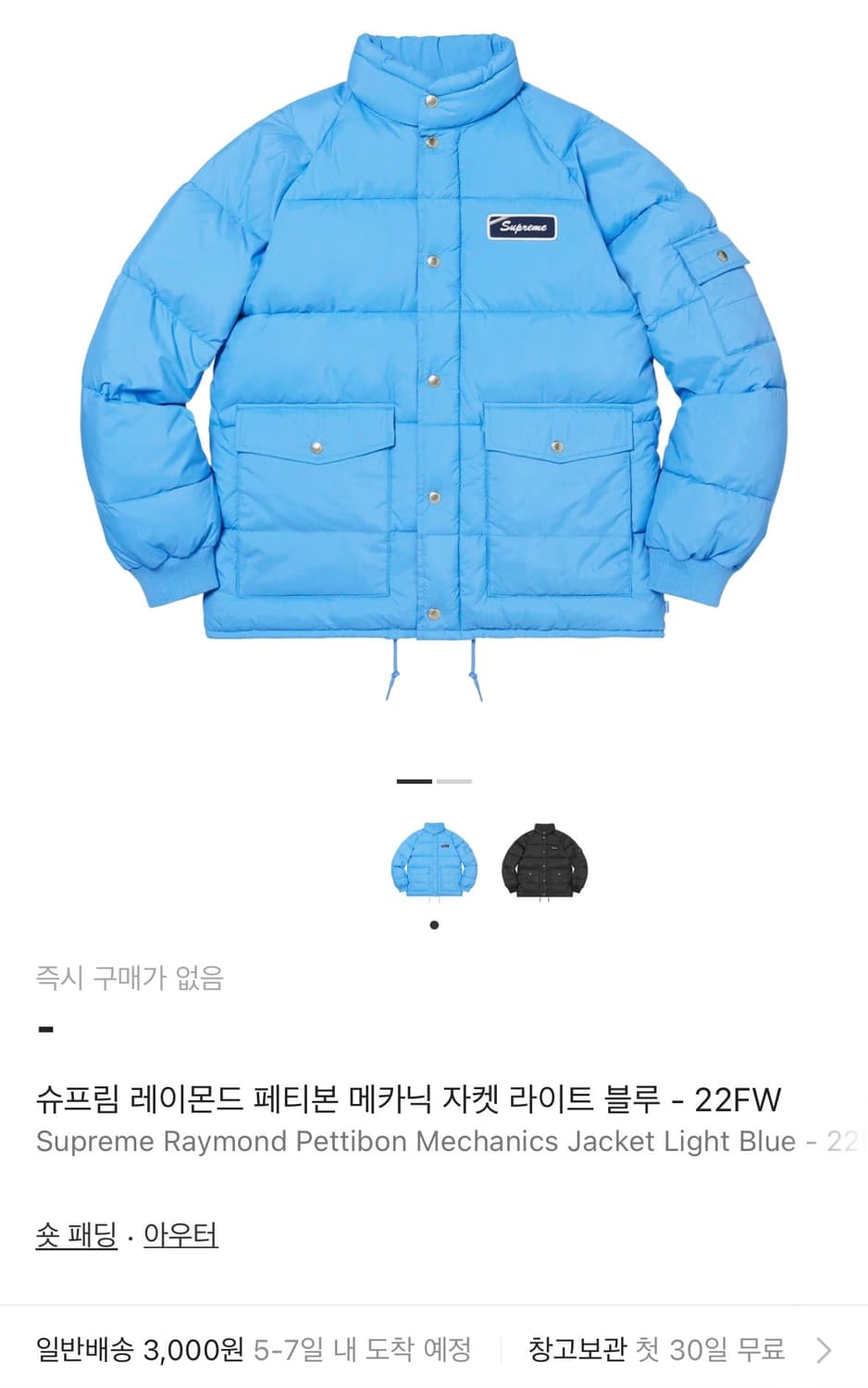Tap the main product photo
This screenshot has height=1388, width=868.
(434, 370)
